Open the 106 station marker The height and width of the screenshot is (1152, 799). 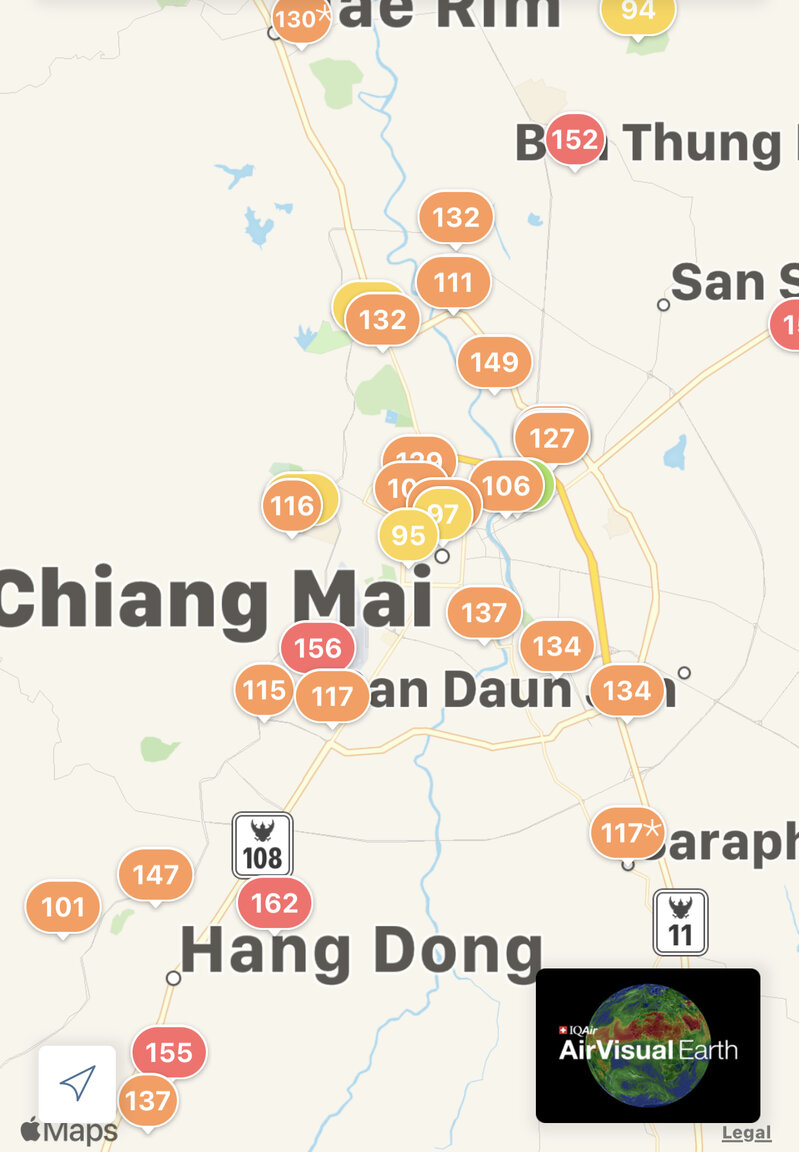pos(505,486)
